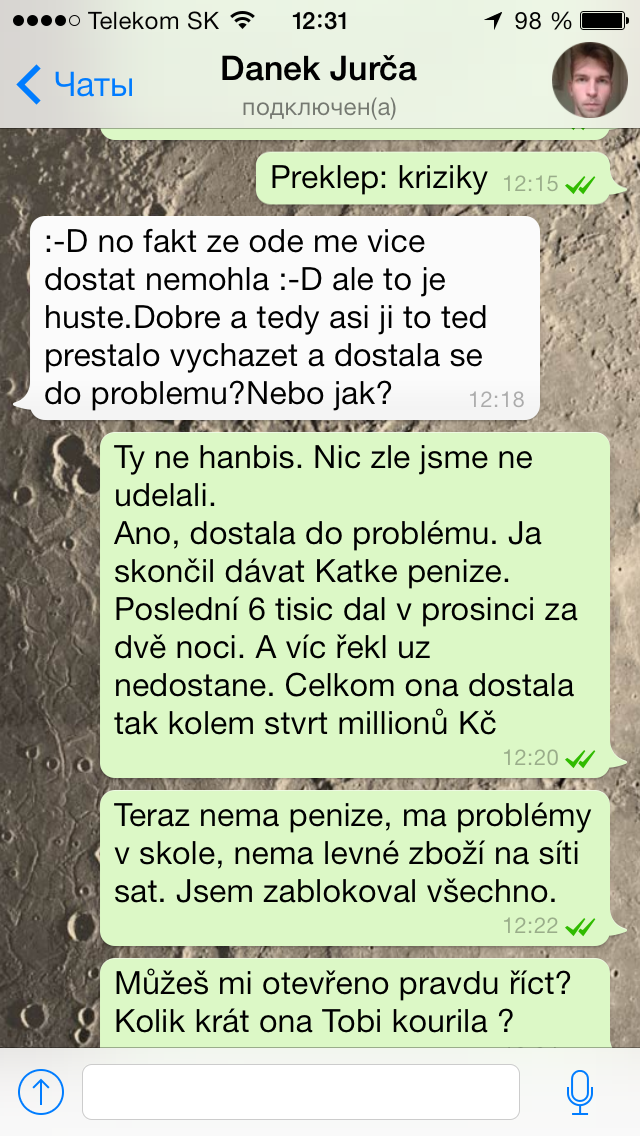
Task: Open Danek Jurča's profile photo
Action: click(590, 80)
